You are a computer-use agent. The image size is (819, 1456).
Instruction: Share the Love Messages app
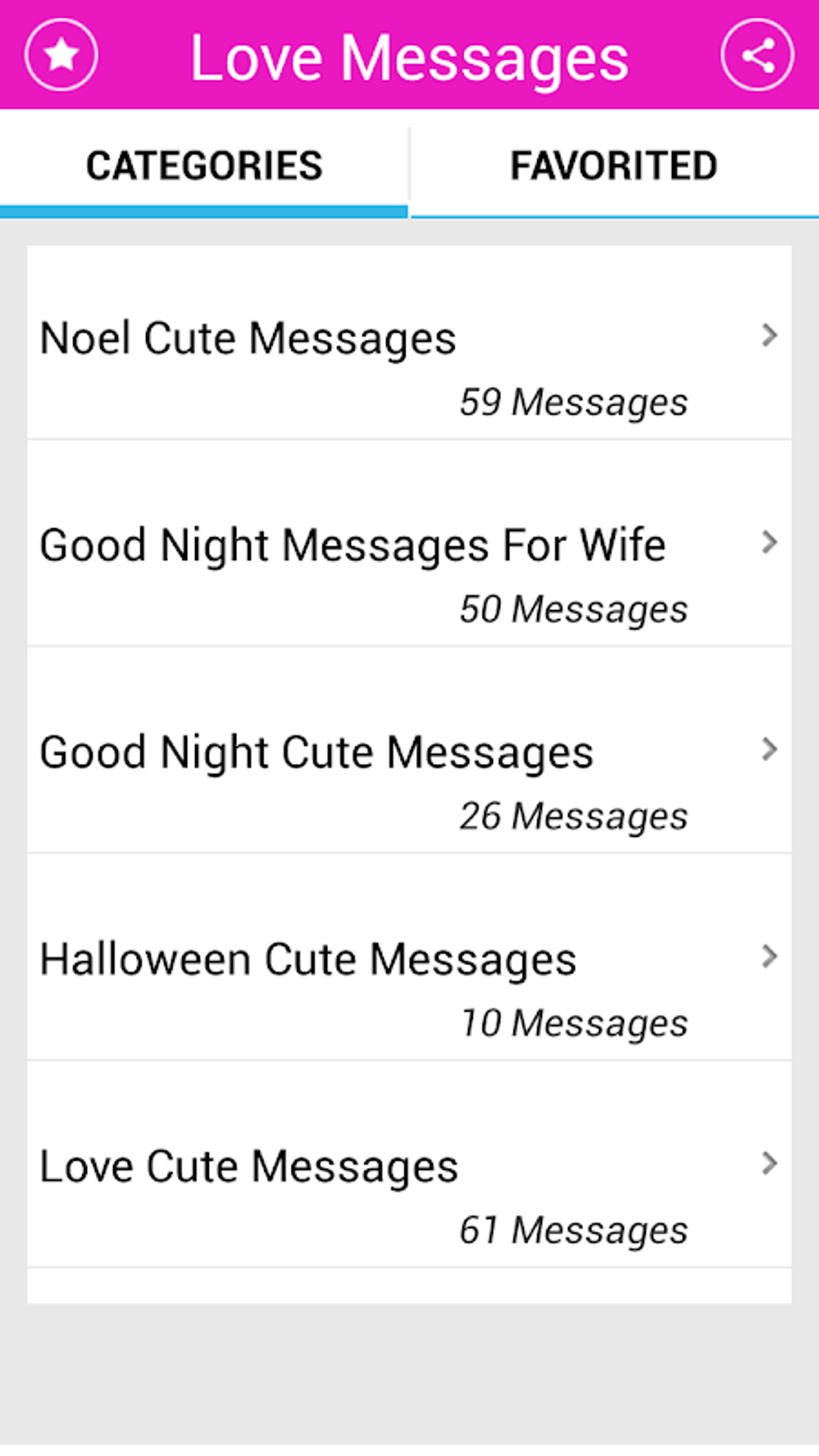(x=757, y=55)
